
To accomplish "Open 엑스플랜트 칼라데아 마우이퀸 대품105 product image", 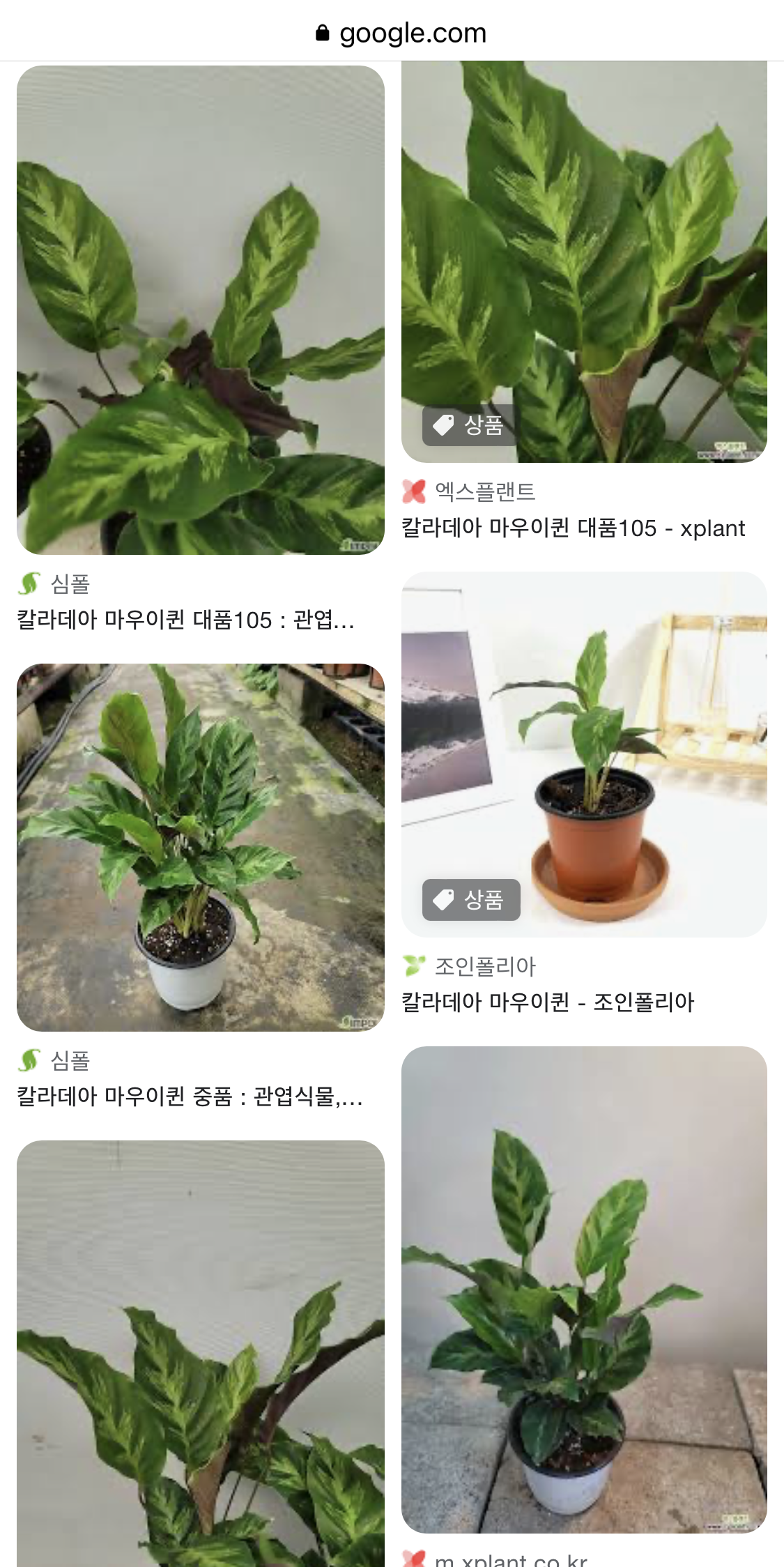I will pyautogui.click(x=584, y=261).
